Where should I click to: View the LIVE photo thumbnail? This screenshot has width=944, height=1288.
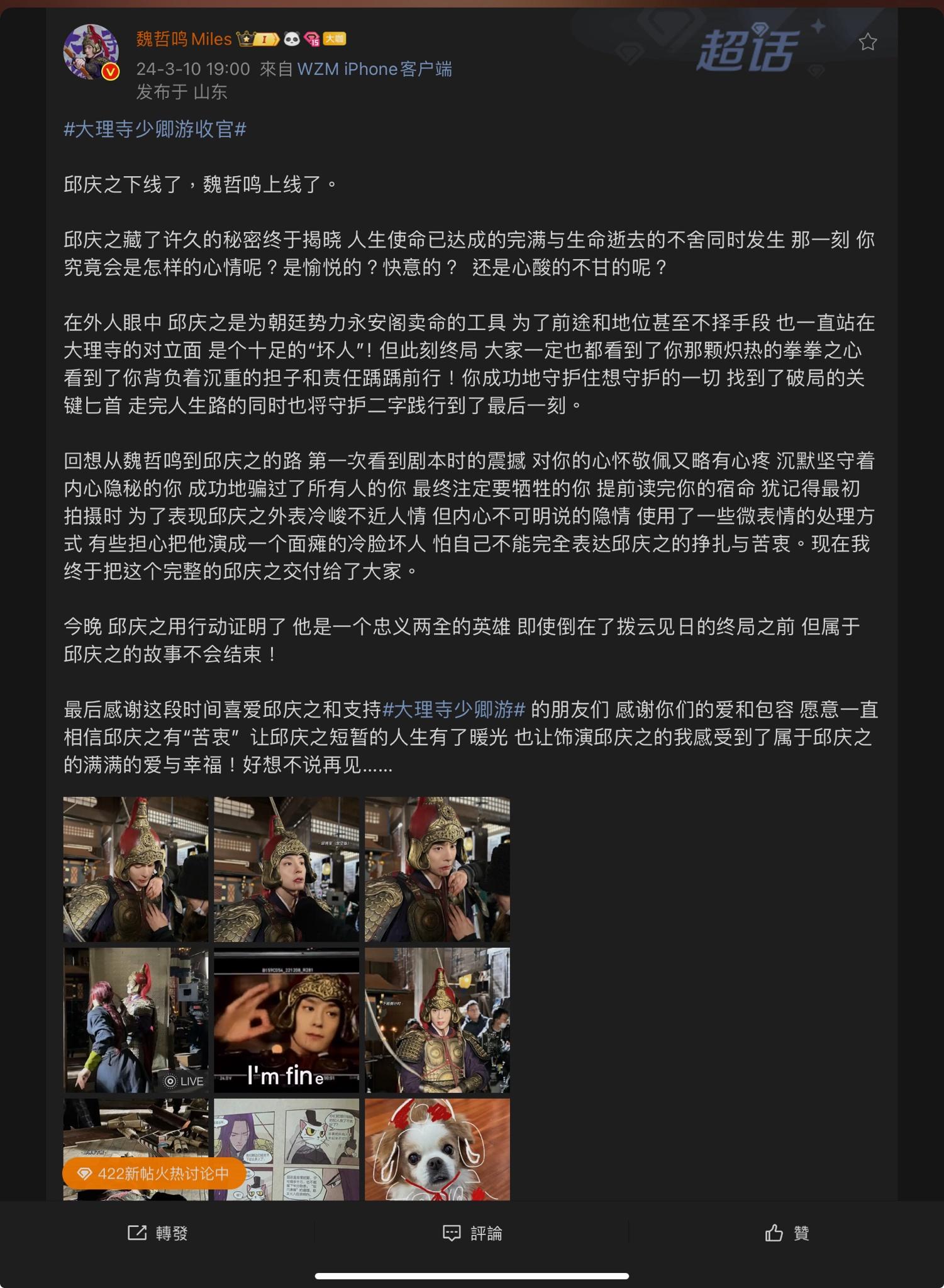tap(135, 1019)
